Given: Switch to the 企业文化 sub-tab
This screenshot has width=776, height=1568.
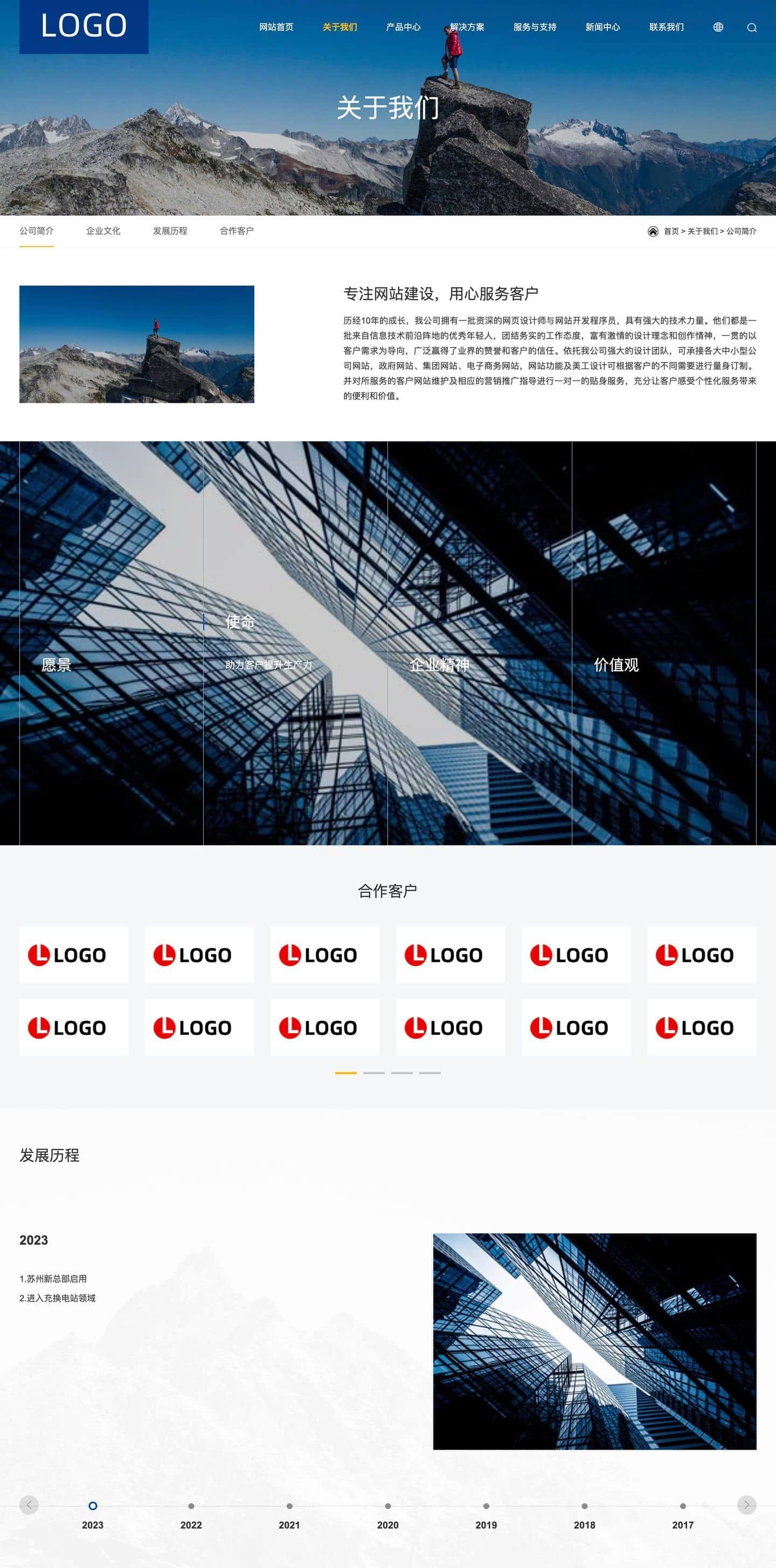Looking at the screenshot, I should pos(103,231).
